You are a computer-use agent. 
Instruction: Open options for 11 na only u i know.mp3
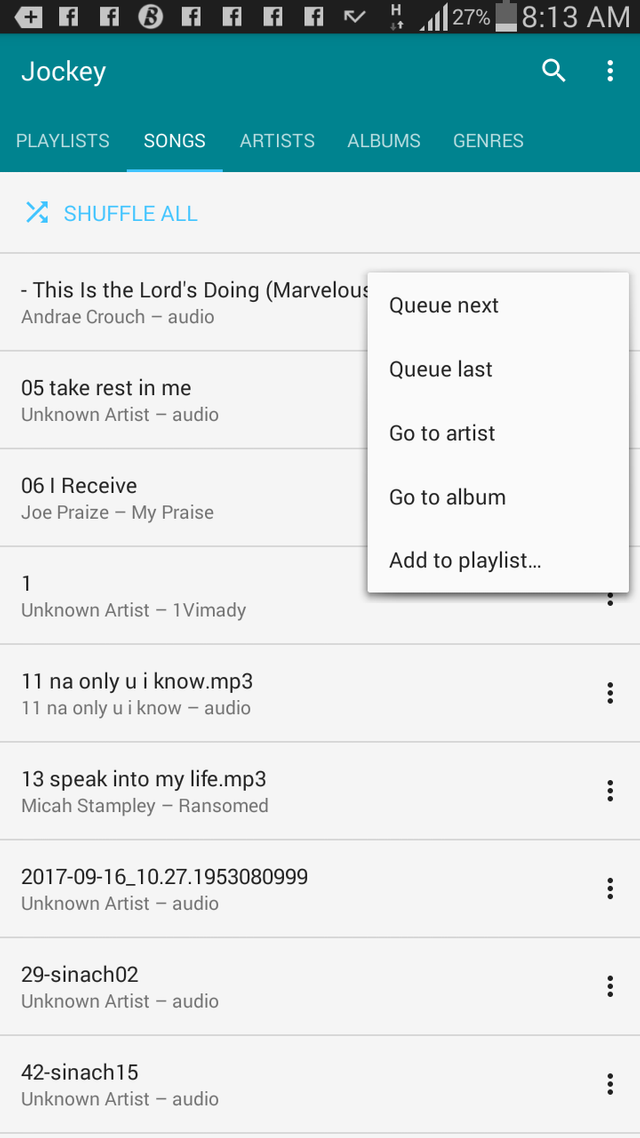pyautogui.click(x=610, y=693)
